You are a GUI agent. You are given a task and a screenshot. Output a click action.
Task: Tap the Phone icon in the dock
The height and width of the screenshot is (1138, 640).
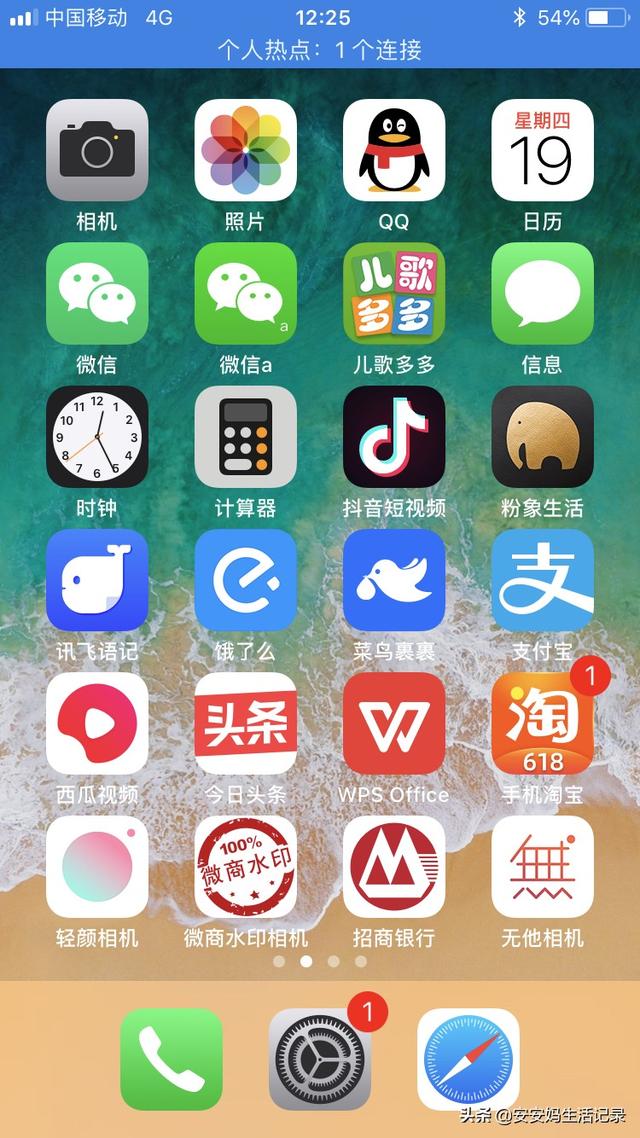pos(171,1059)
